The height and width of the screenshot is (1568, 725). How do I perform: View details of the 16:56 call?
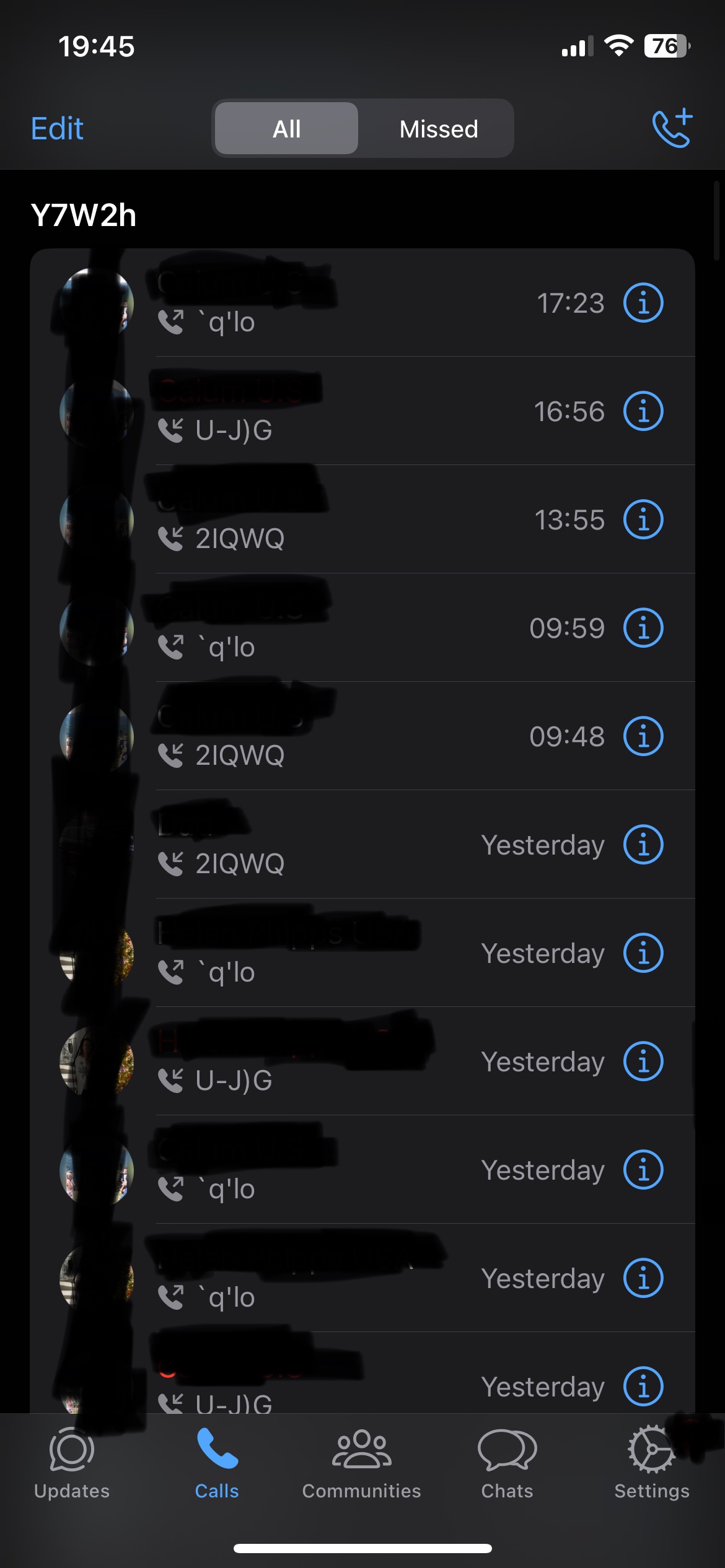643,411
